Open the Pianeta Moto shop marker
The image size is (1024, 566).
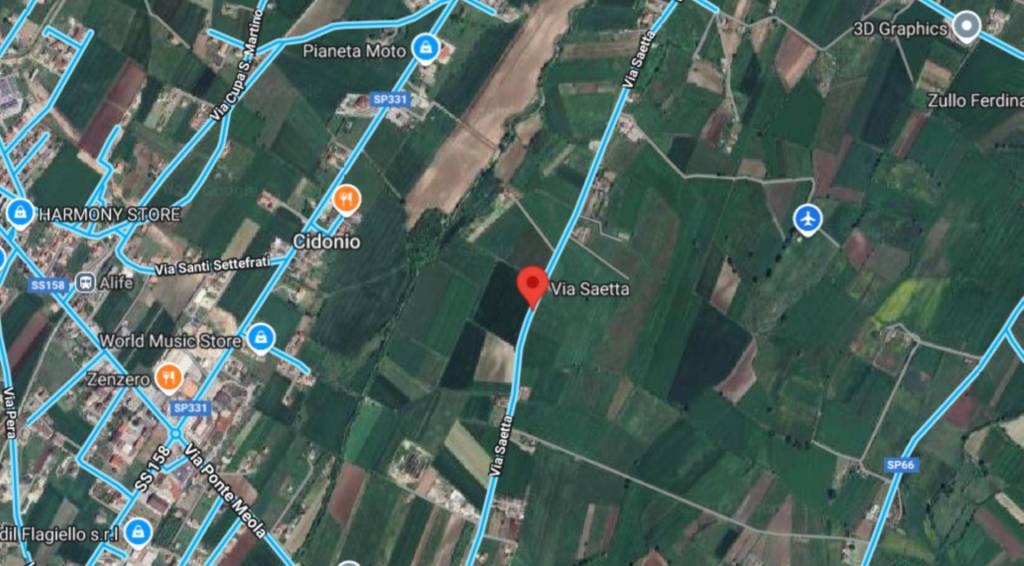(425, 49)
